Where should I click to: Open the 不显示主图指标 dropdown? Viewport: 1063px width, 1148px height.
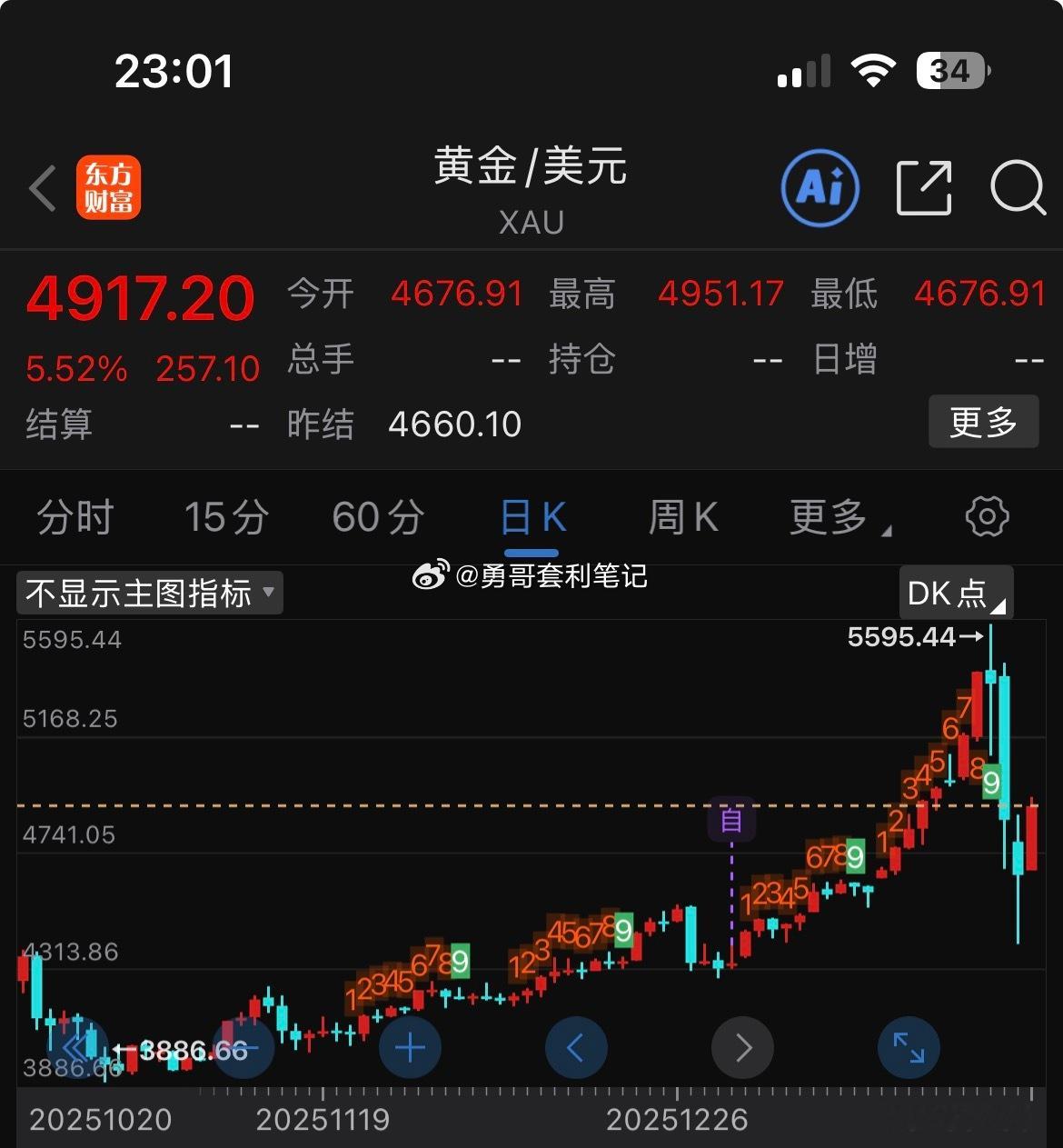click(148, 592)
